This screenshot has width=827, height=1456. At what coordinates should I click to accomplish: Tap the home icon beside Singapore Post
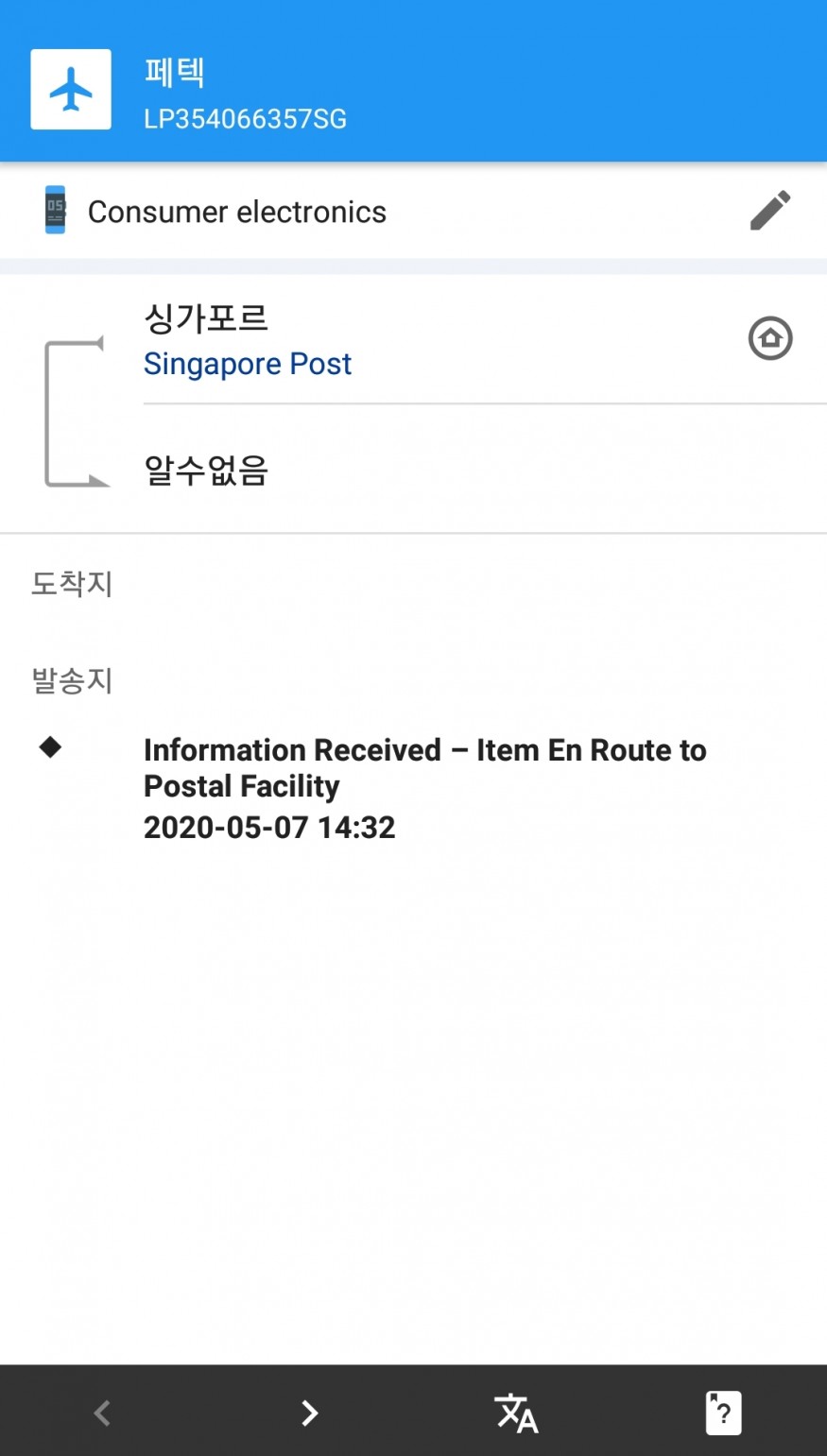coord(769,338)
